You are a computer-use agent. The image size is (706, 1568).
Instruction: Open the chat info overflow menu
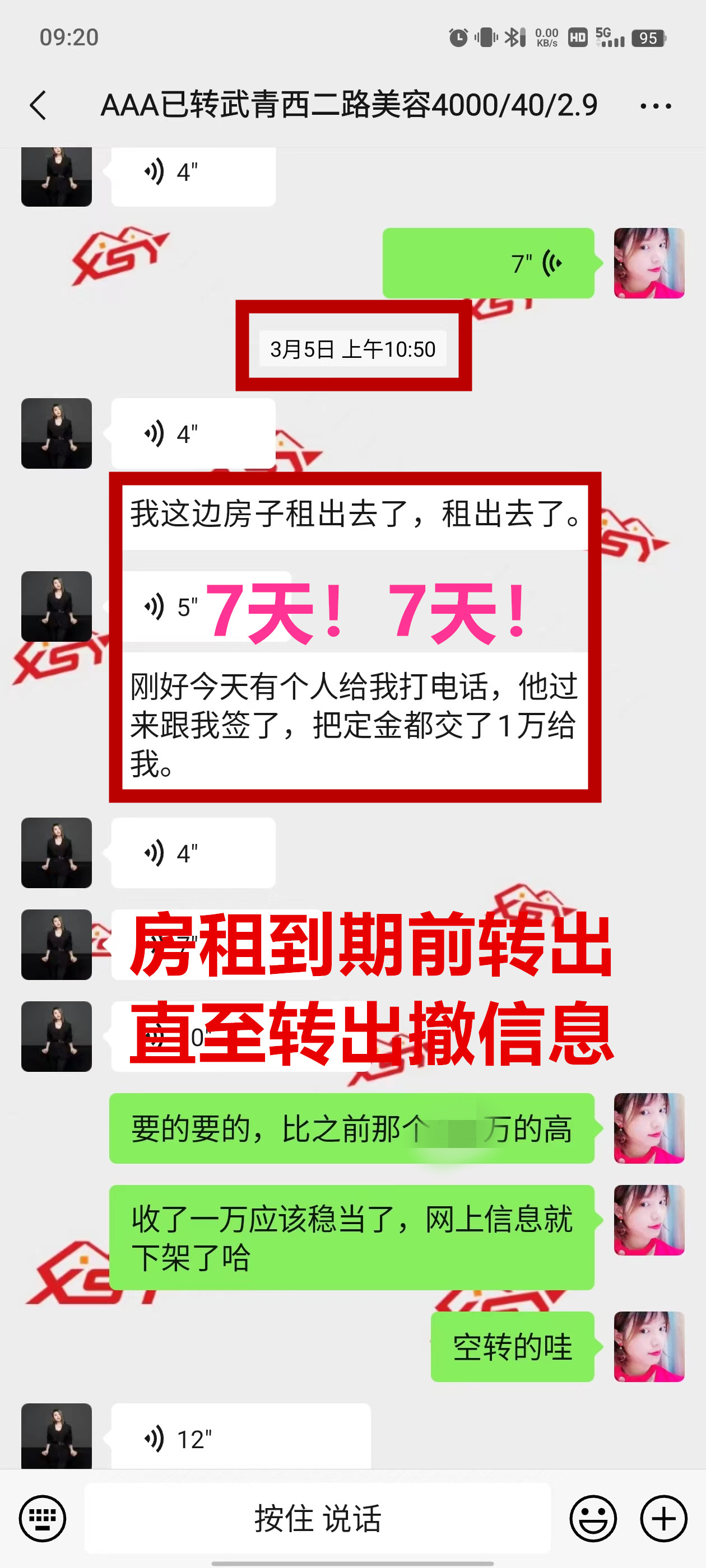tap(656, 106)
